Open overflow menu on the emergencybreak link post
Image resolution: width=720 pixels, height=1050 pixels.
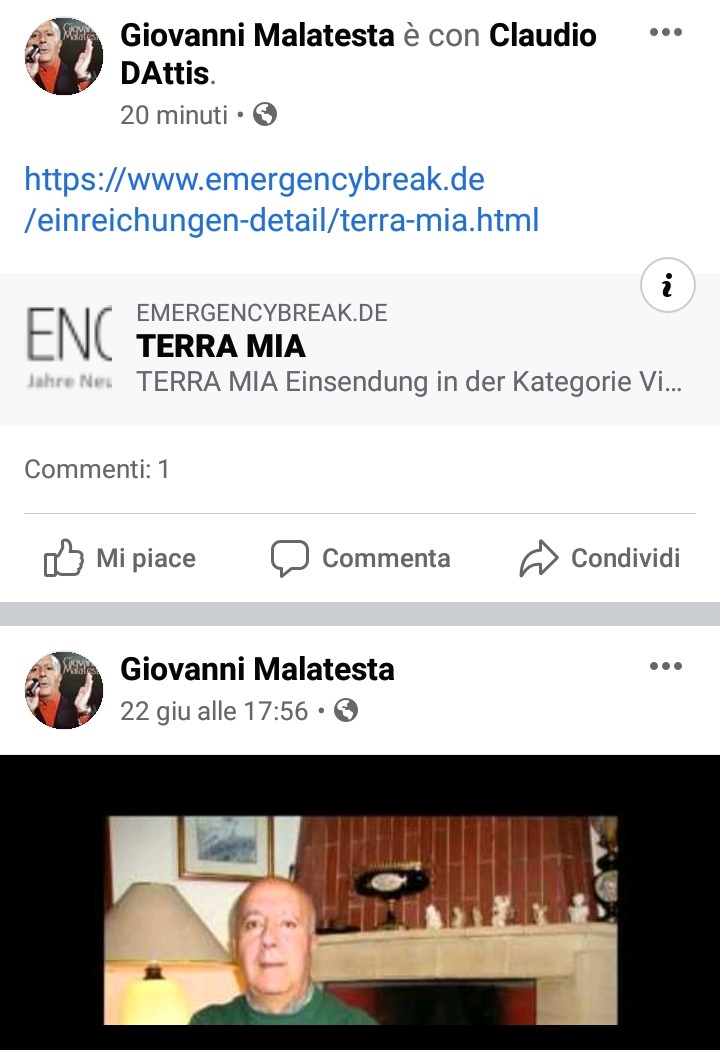point(665,32)
